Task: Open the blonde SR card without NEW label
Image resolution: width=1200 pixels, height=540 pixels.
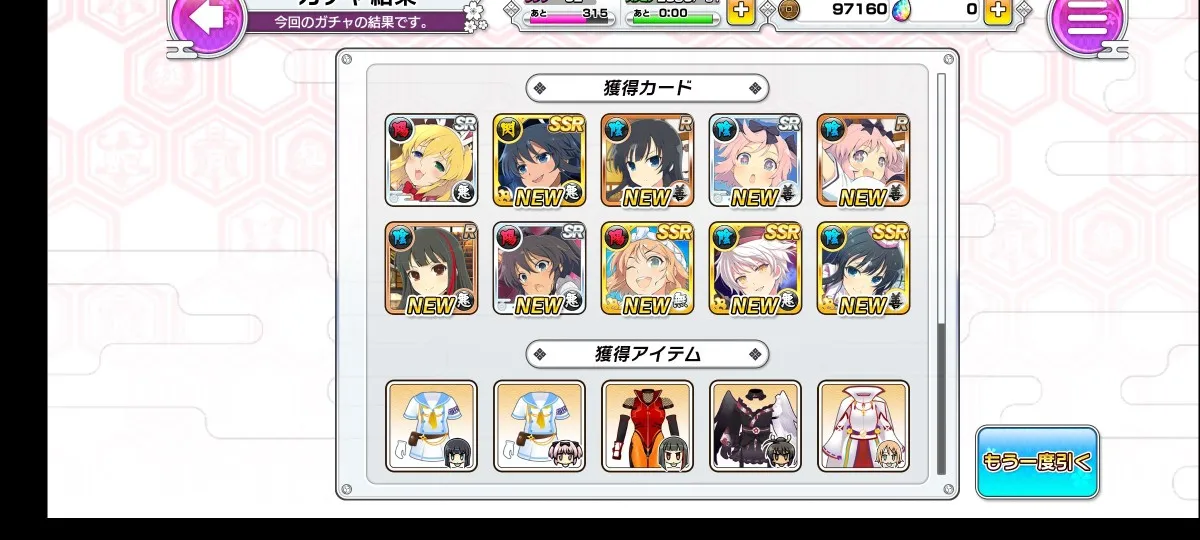Action: coord(431,160)
